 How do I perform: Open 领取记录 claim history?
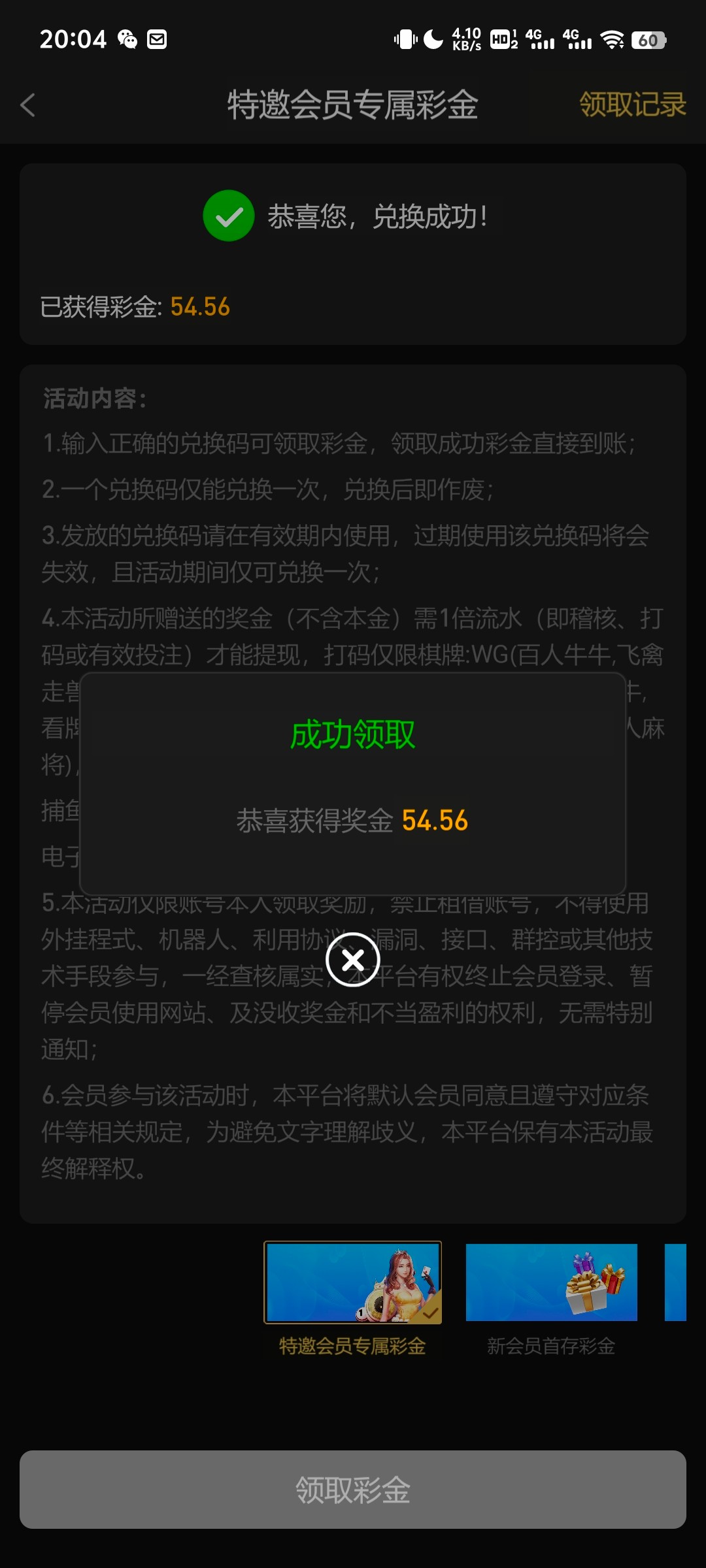click(x=631, y=105)
